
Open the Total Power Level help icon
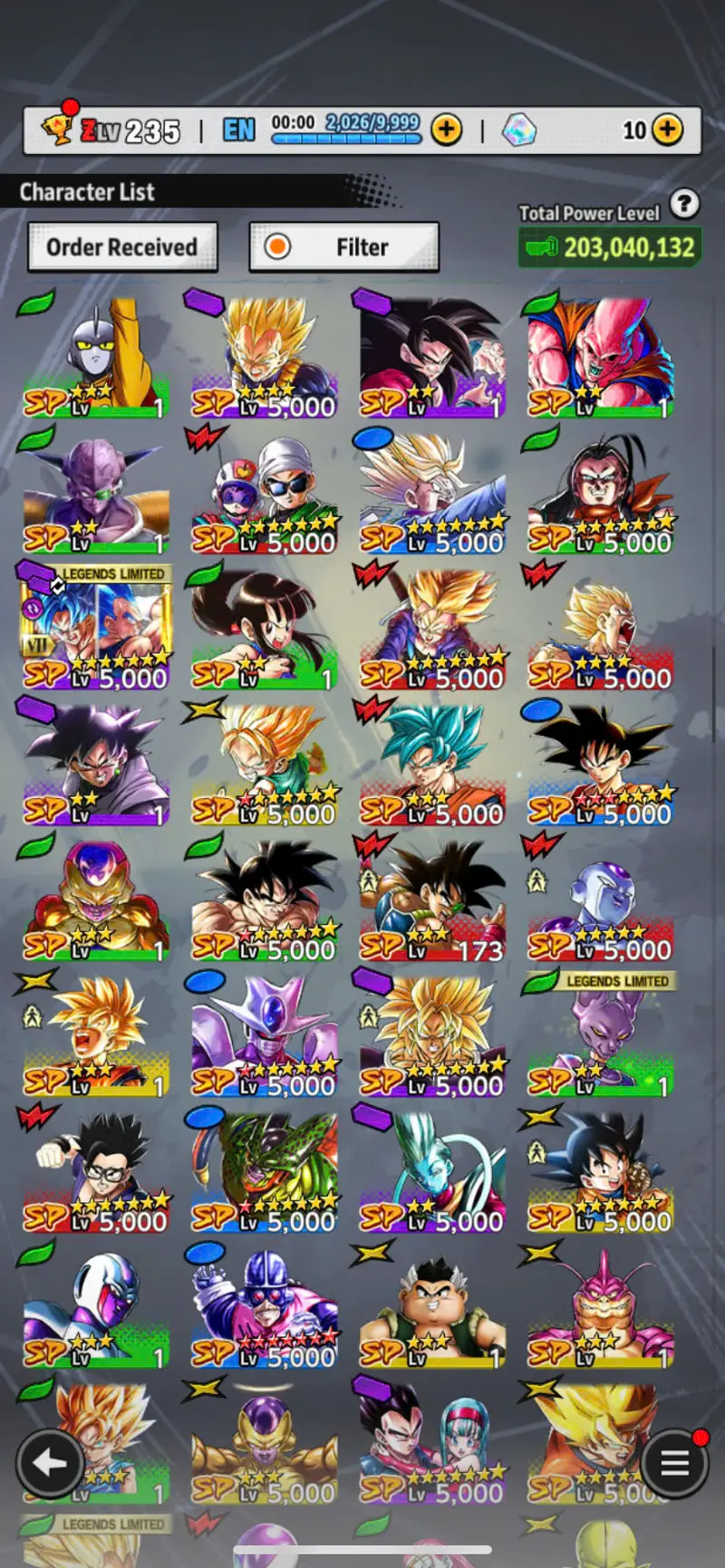(685, 205)
